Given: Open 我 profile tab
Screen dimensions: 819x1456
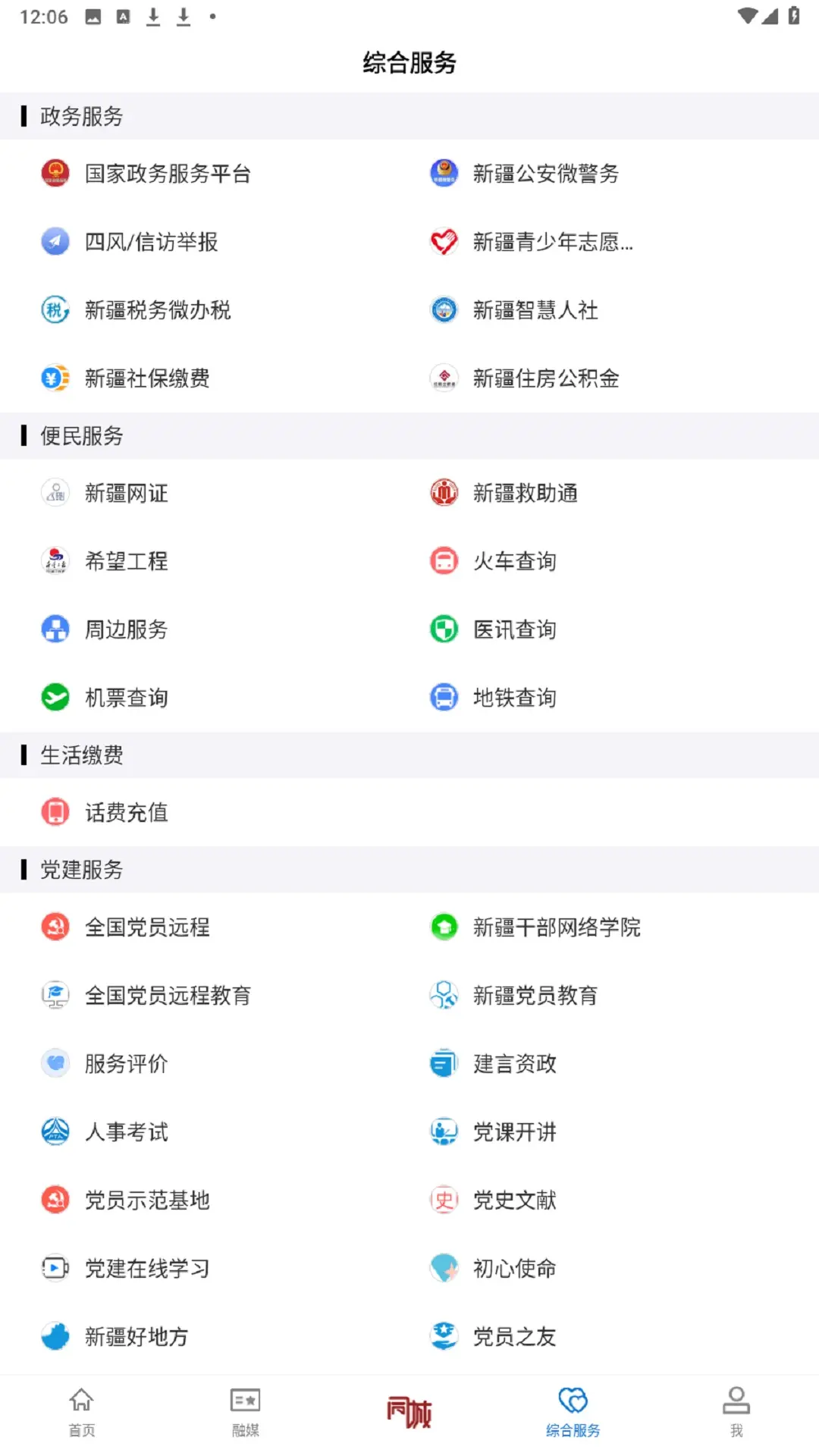Looking at the screenshot, I should point(736,1410).
